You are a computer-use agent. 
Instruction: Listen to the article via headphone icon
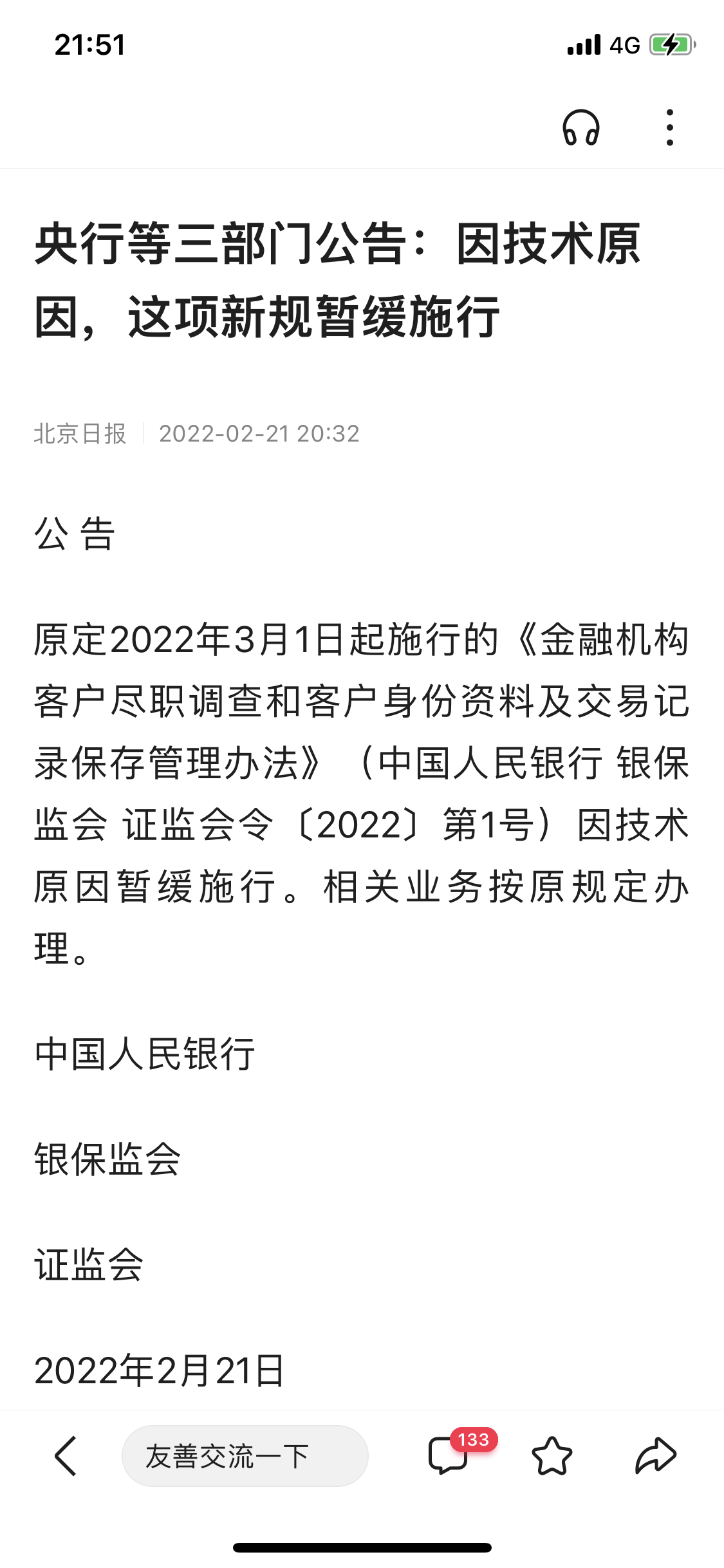581,127
